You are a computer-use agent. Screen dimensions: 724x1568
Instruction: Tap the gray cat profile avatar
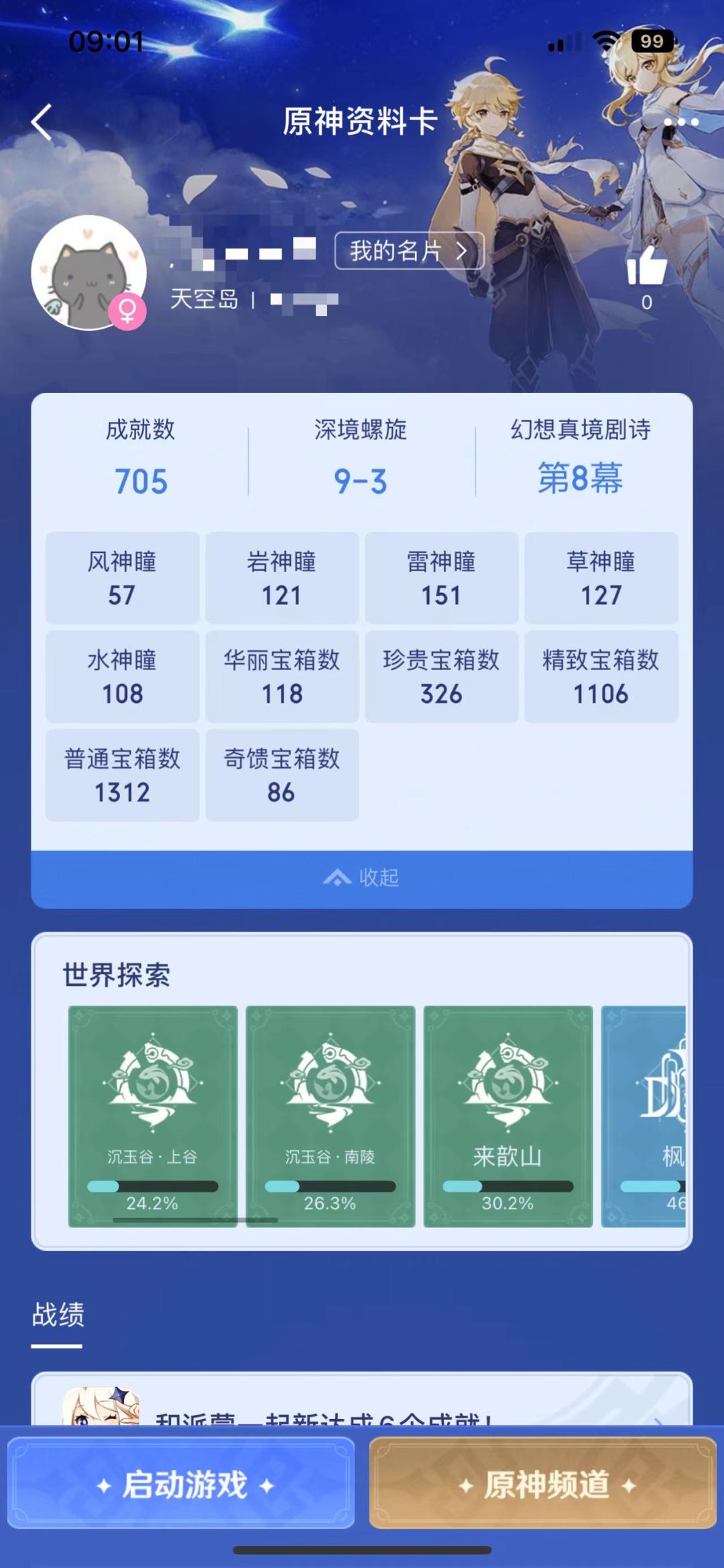88,272
